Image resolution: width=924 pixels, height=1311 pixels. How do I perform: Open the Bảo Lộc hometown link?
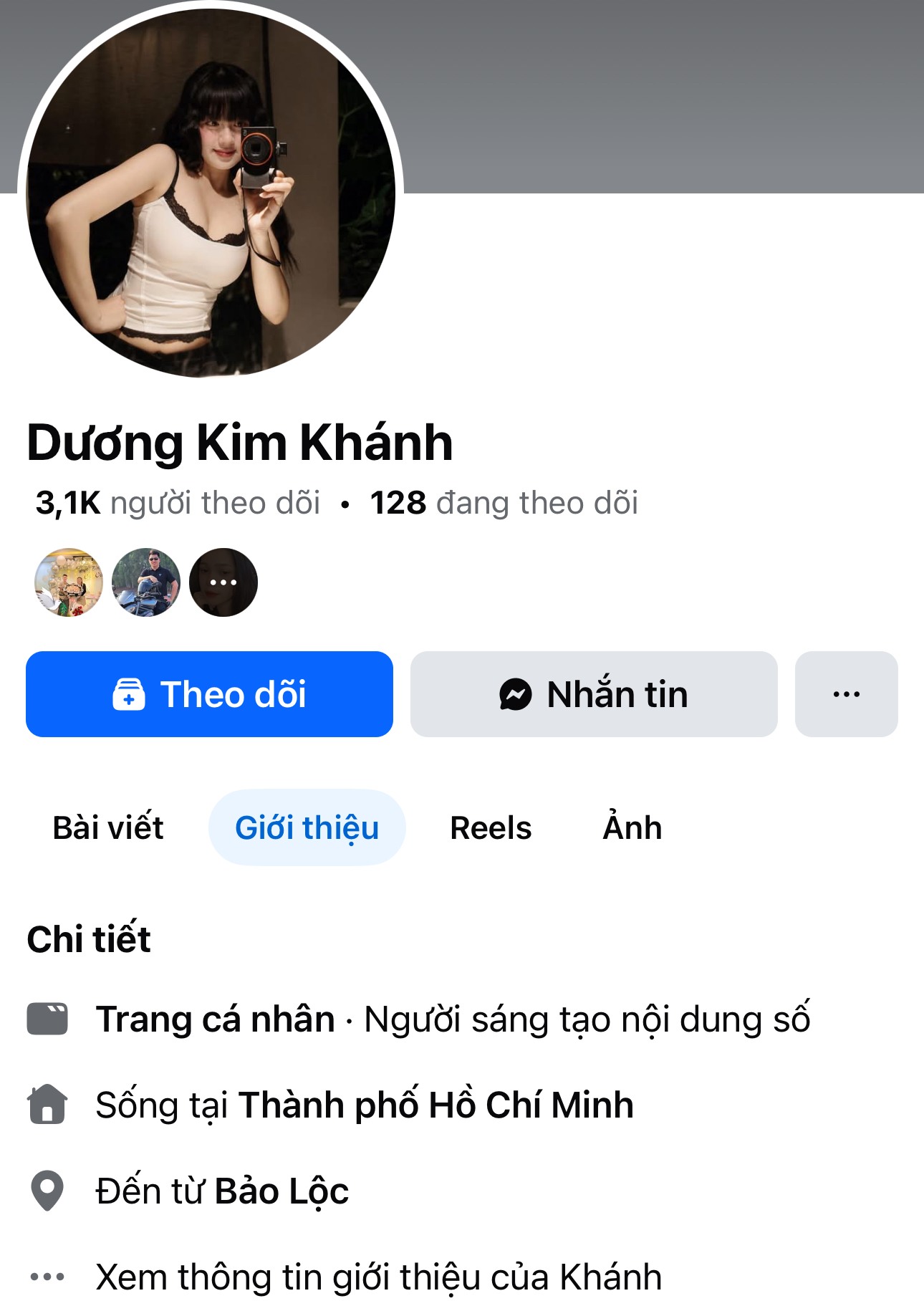click(281, 1191)
